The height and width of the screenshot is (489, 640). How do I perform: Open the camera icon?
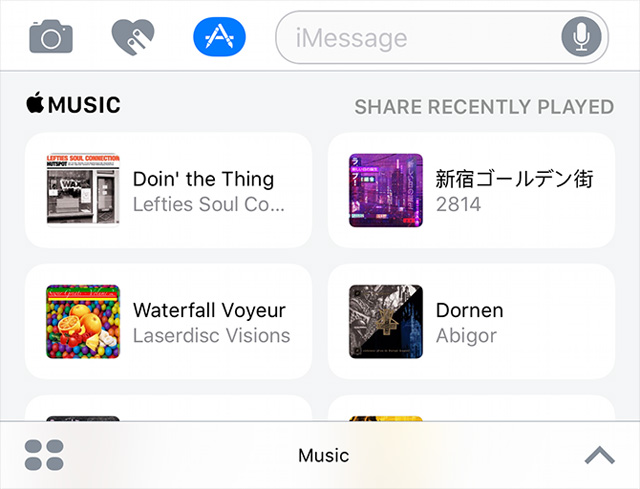[x=51, y=37]
